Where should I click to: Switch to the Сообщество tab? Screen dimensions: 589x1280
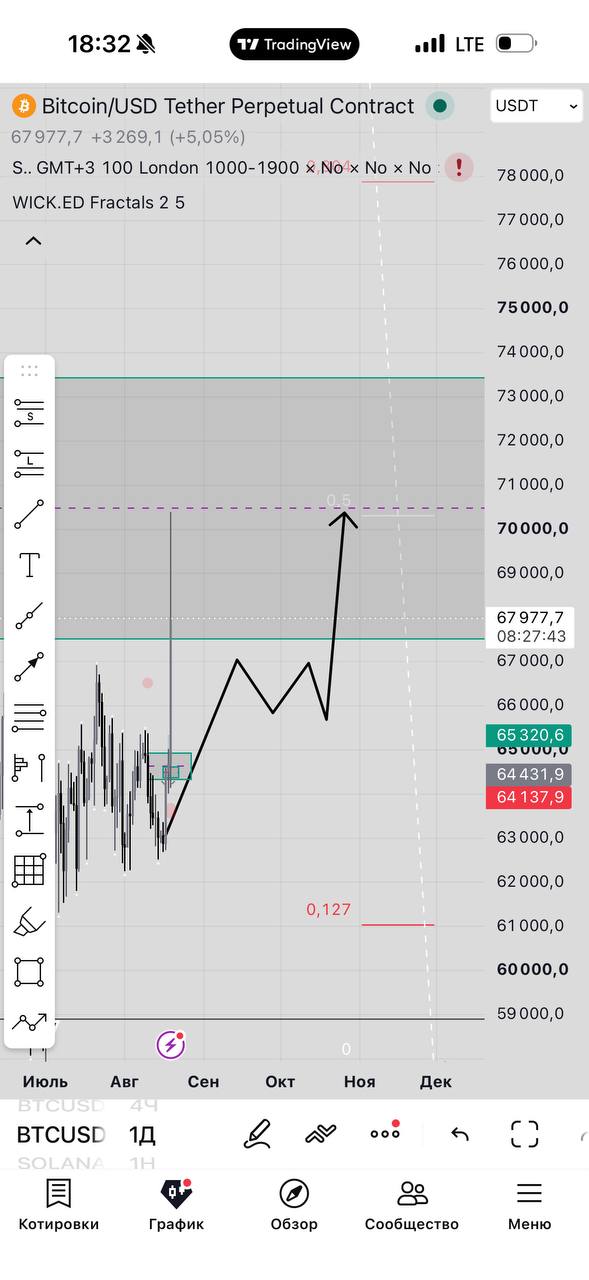(412, 1204)
